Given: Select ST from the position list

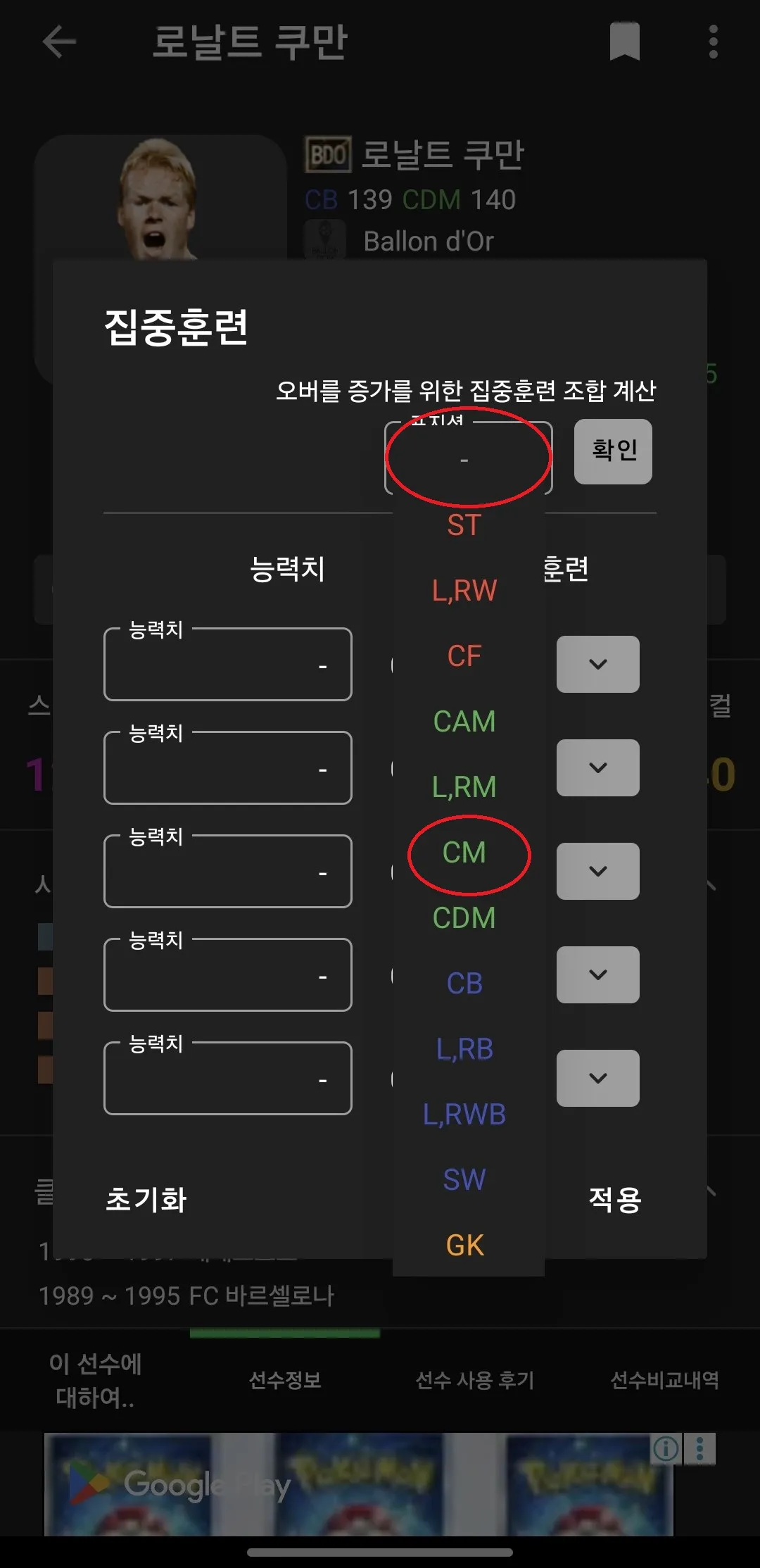Looking at the screenshot, I should (x=464, y=525).
